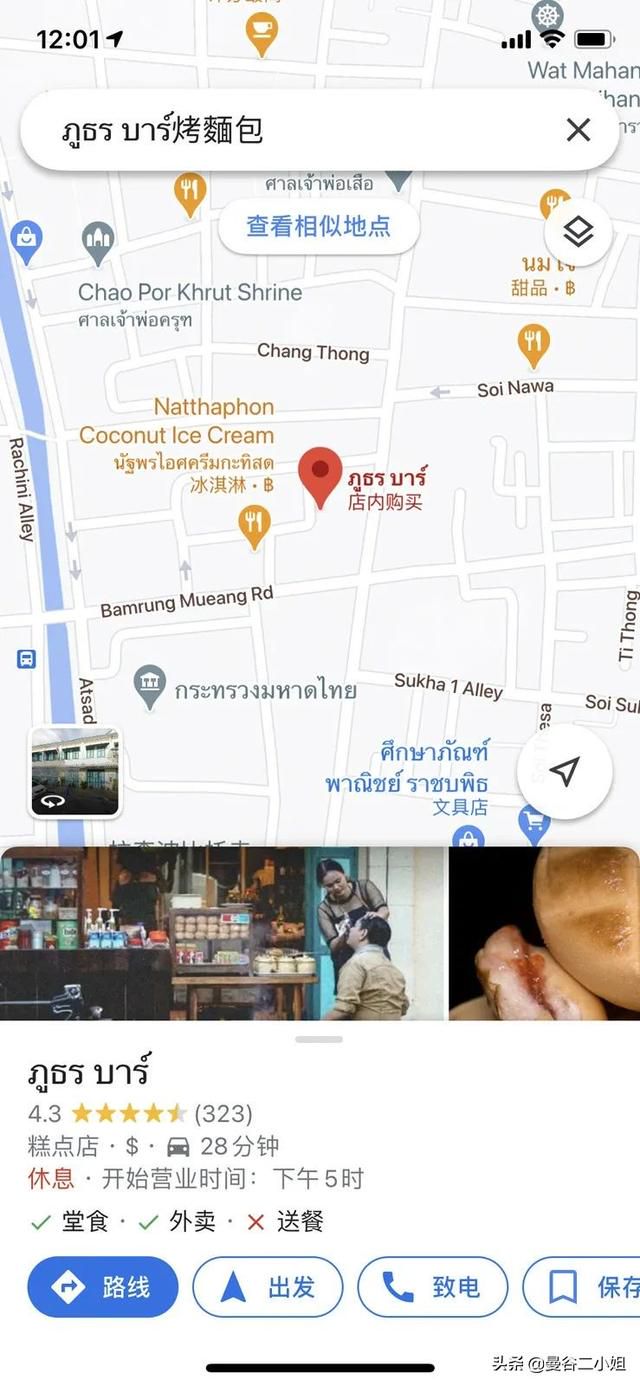Select the red ภูธร บาร์ map pin
This screenshot has width=640, height=1386.
321,474
